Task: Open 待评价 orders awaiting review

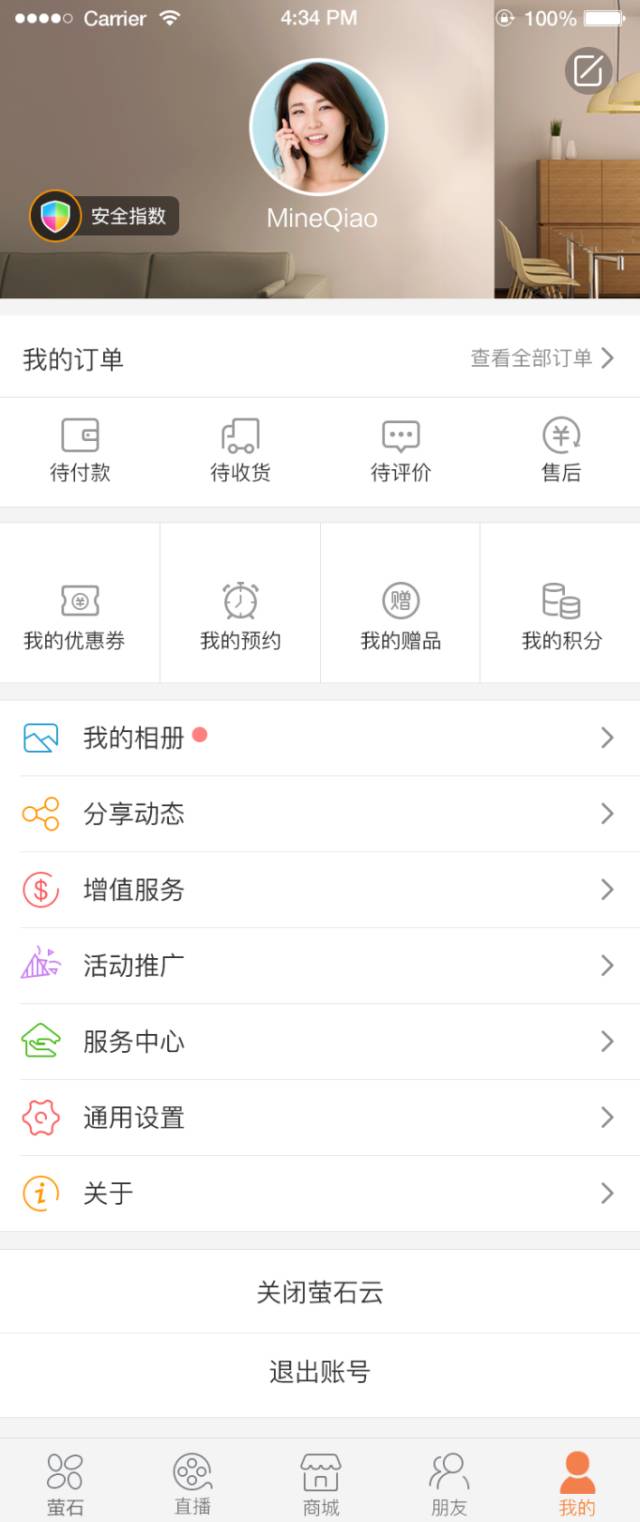Action: coord(400,451)
